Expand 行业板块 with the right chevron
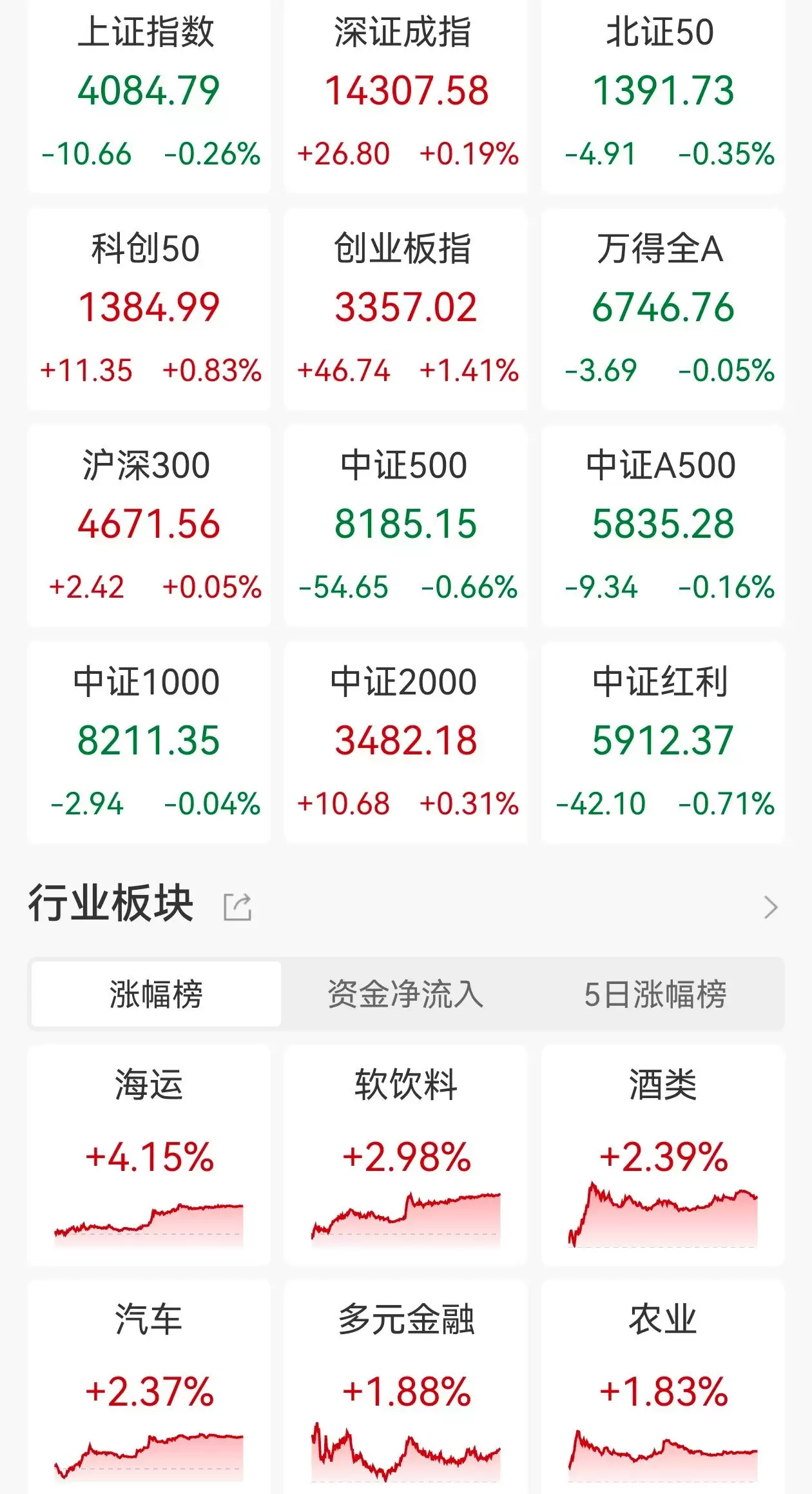812x1494 pixels. click(x=771, y=907)
